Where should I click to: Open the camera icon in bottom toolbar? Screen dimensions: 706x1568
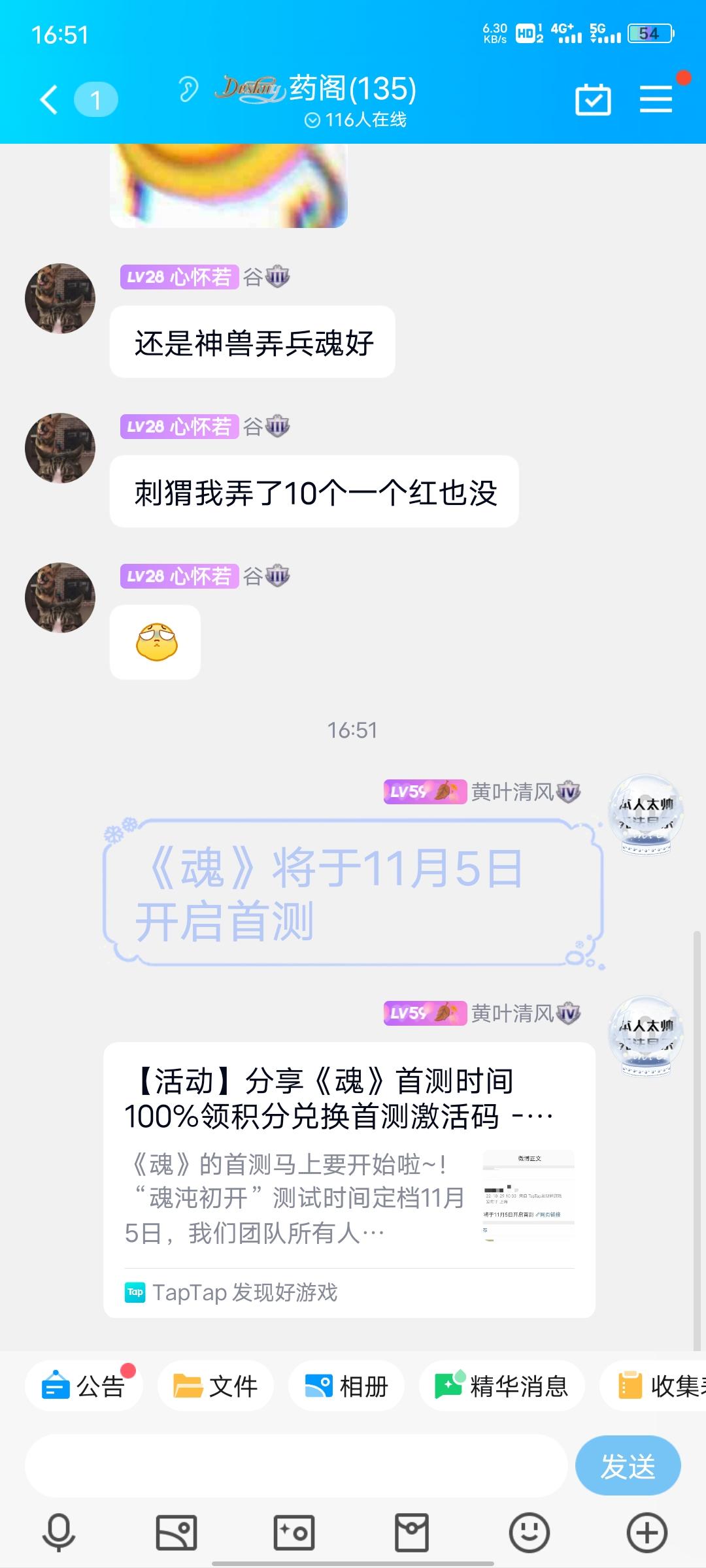pyautogui.click(x=294, y=1532)
